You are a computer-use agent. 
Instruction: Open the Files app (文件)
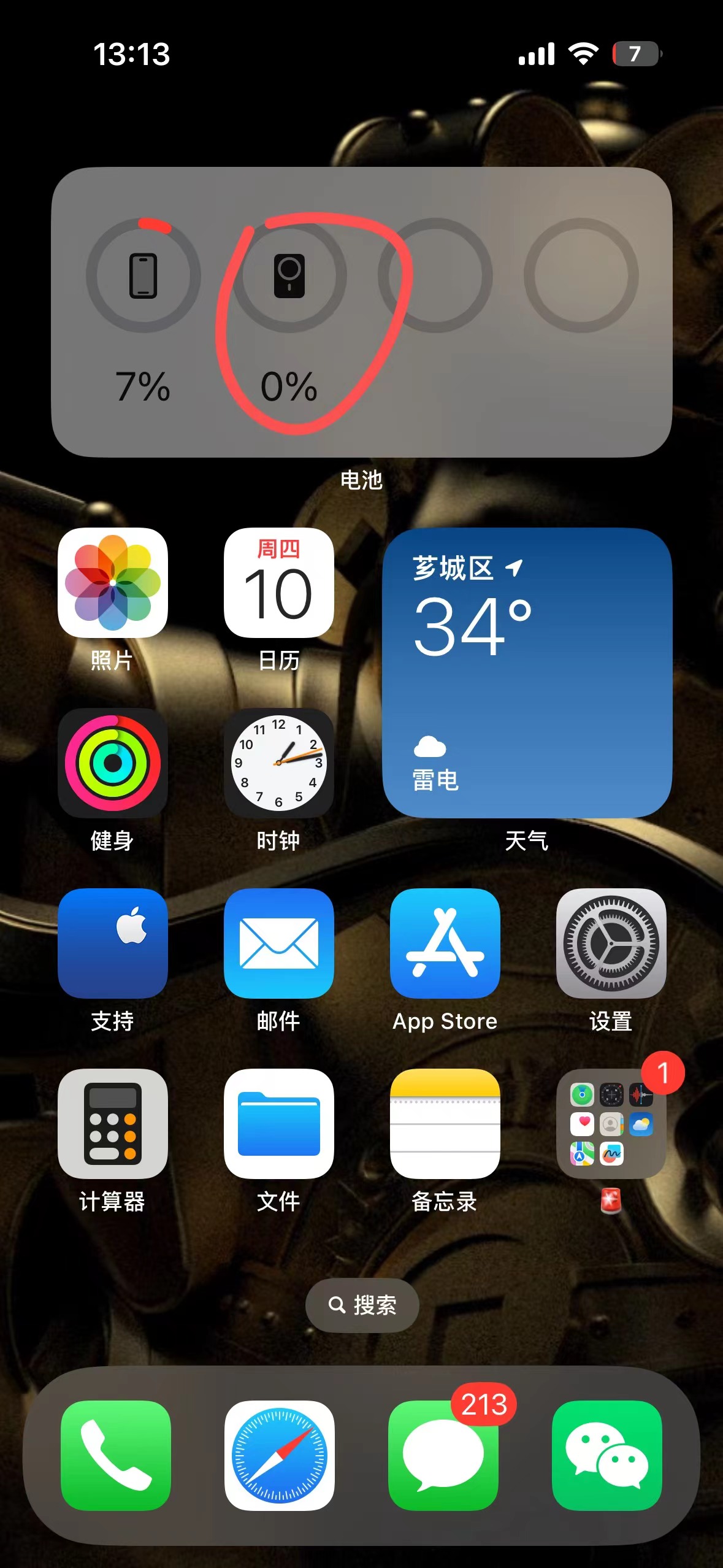pyautogui.click(x=278, y=1124)
